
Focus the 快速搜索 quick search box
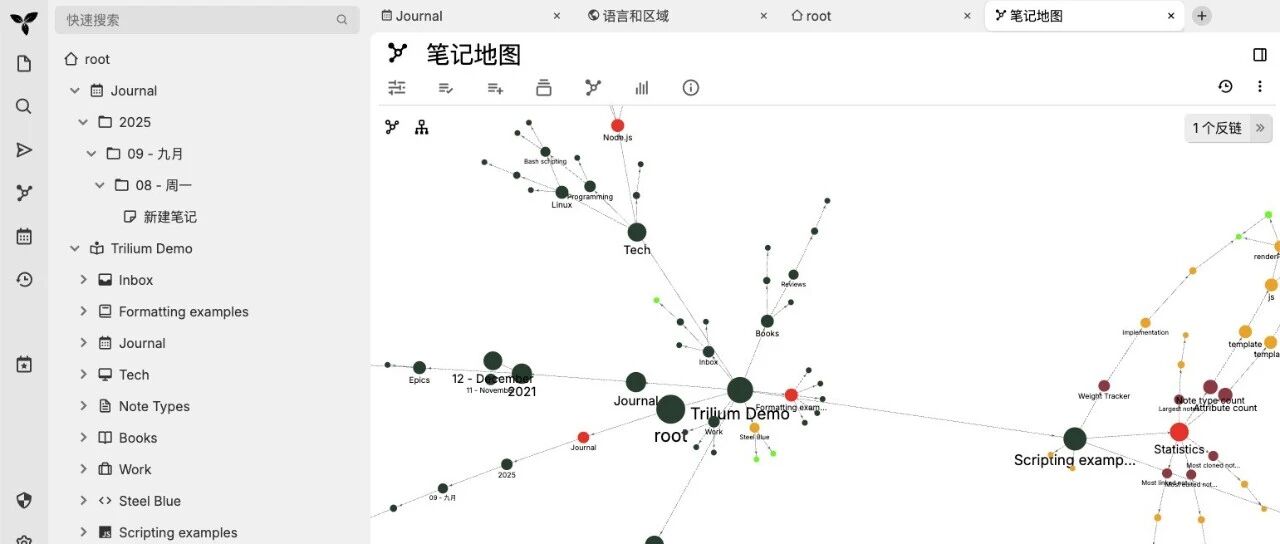(206, 19)
